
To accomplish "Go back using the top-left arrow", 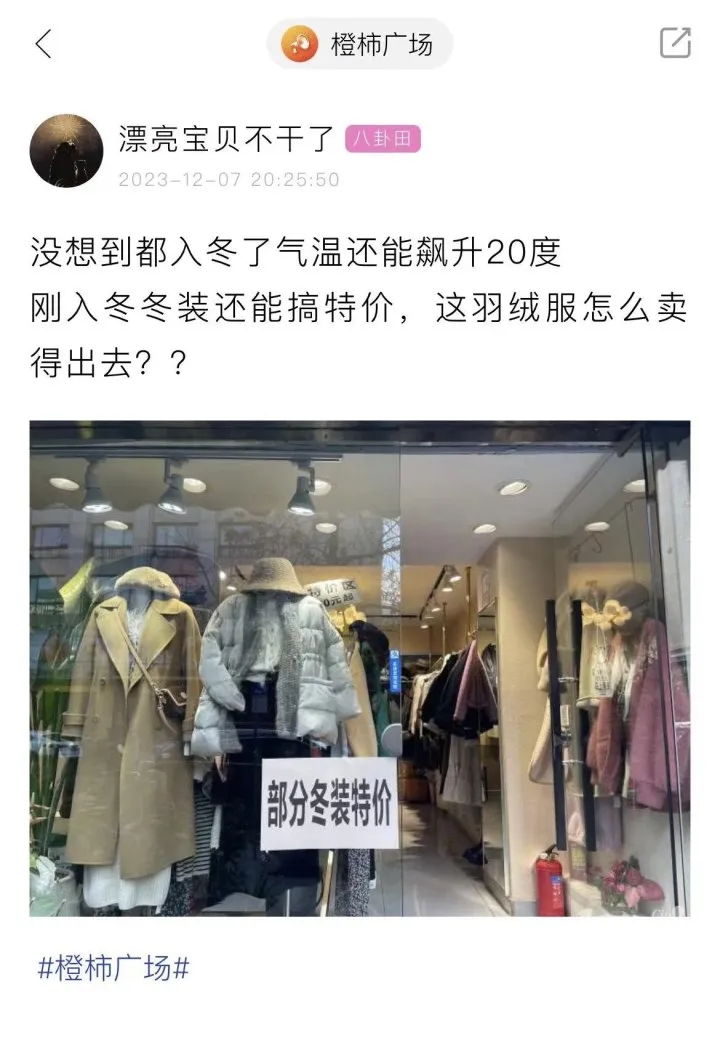I will (43, 44).
